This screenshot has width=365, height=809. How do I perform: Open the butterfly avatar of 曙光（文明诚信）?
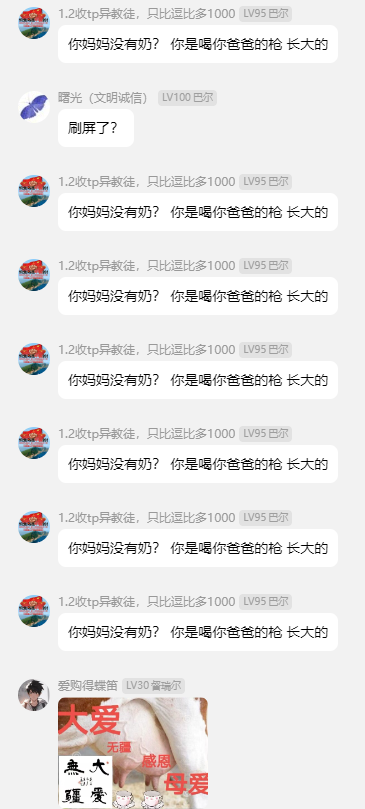[34, 107]
